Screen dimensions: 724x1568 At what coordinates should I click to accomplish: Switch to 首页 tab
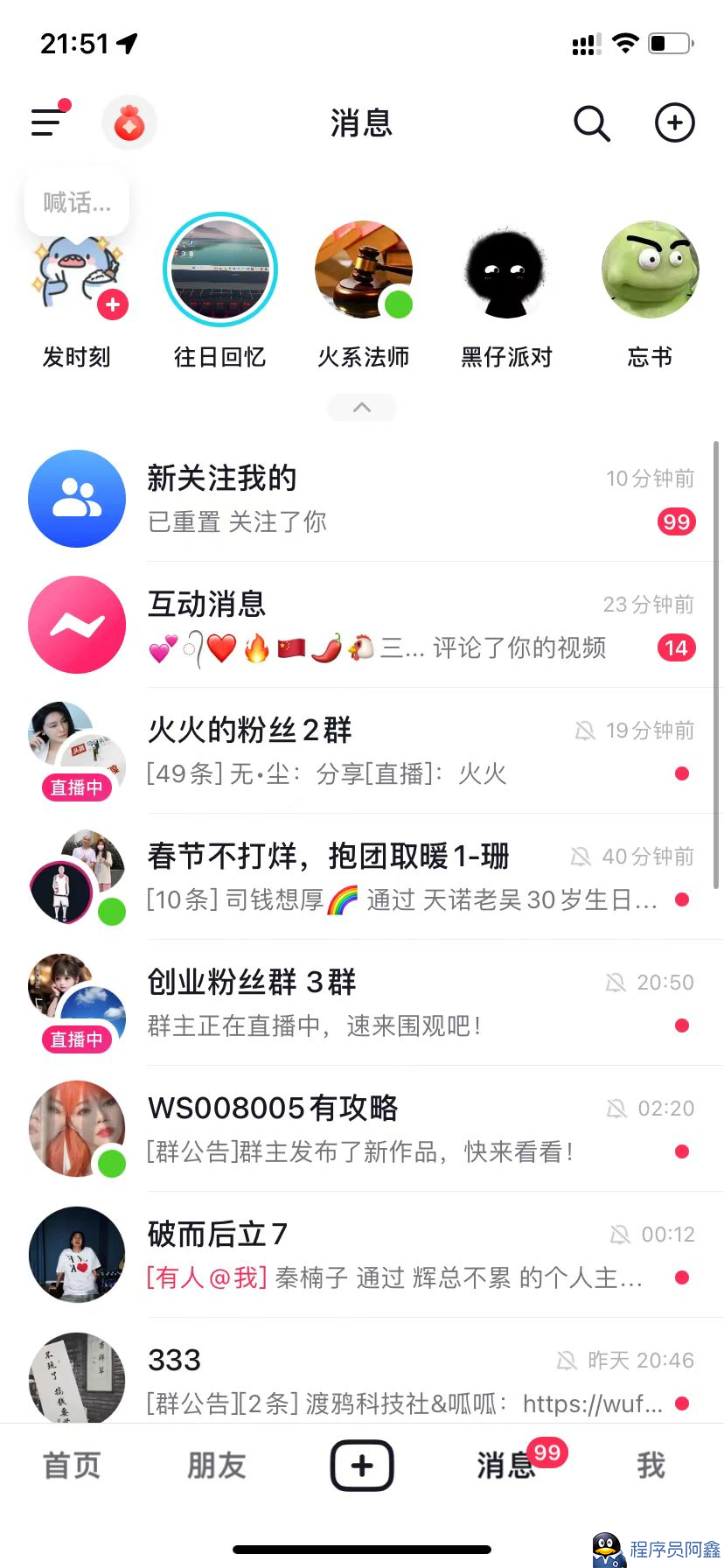click(73, 1465)
